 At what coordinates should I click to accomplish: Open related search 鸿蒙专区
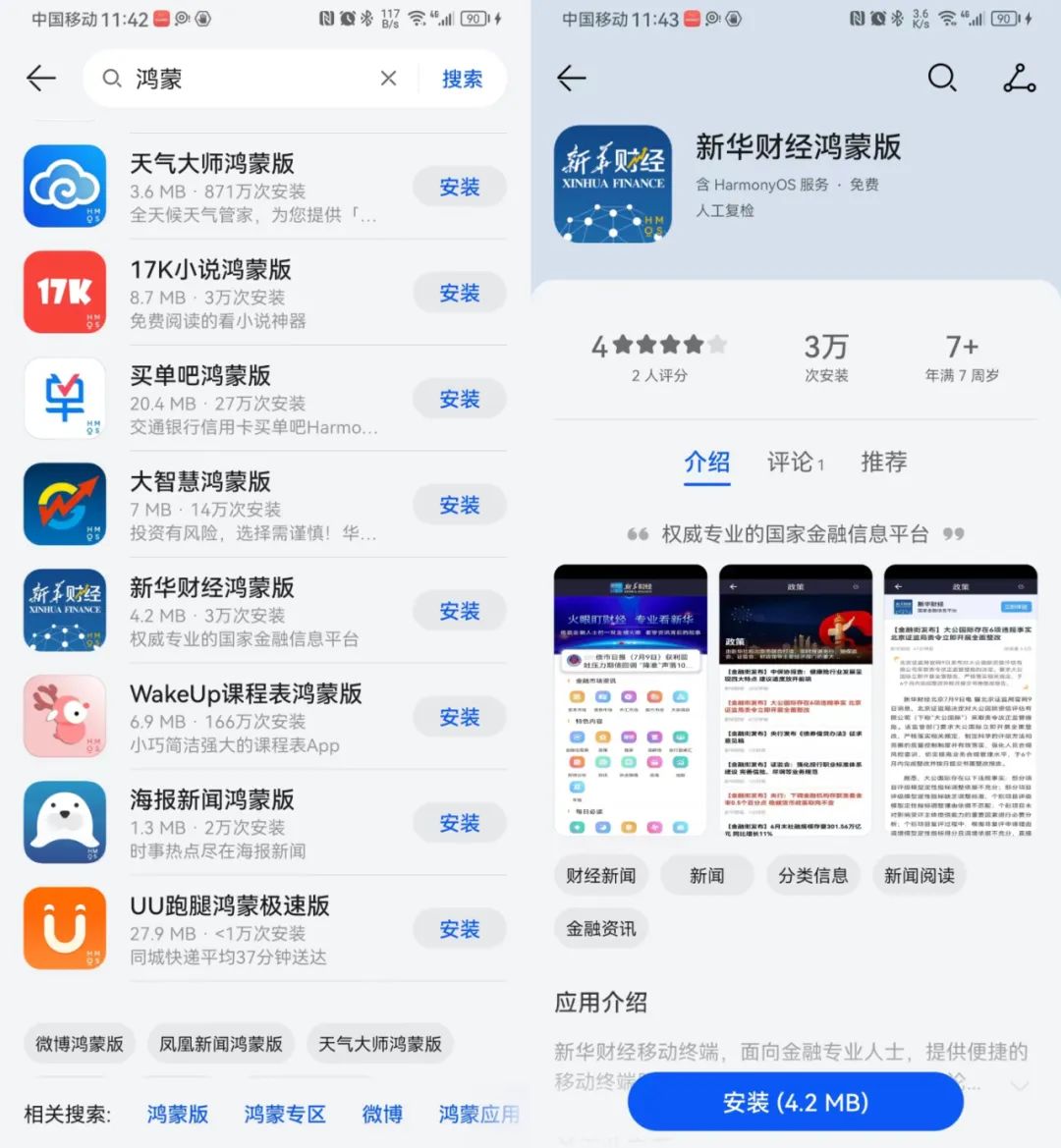[x=285, y=1115]
